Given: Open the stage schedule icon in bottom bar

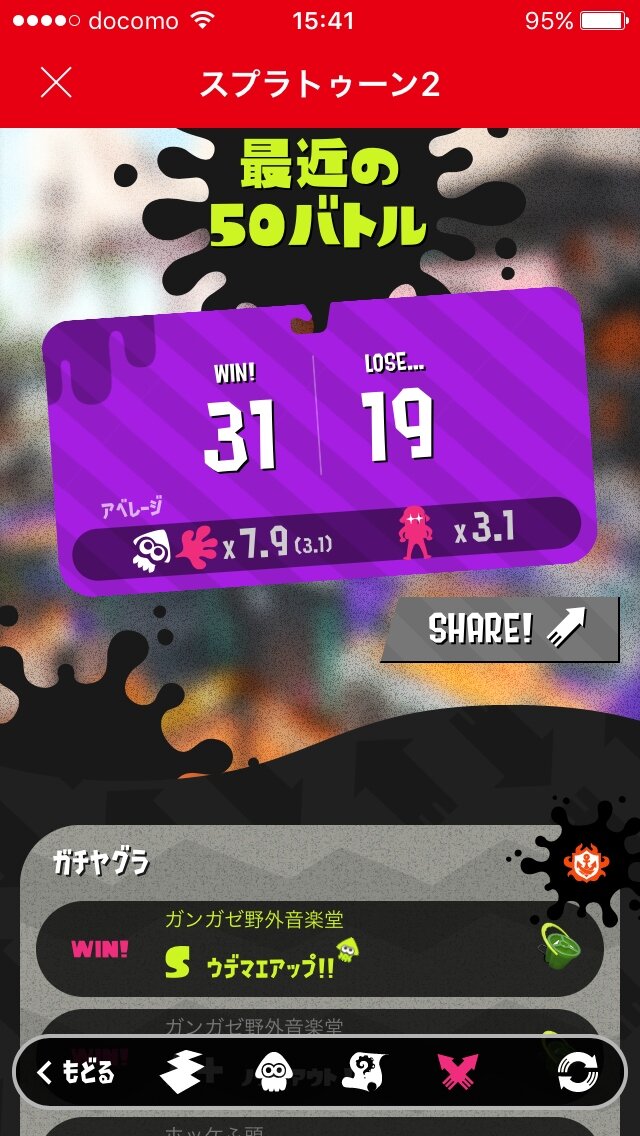Looking at the screenshot, I should point(186,1073).
